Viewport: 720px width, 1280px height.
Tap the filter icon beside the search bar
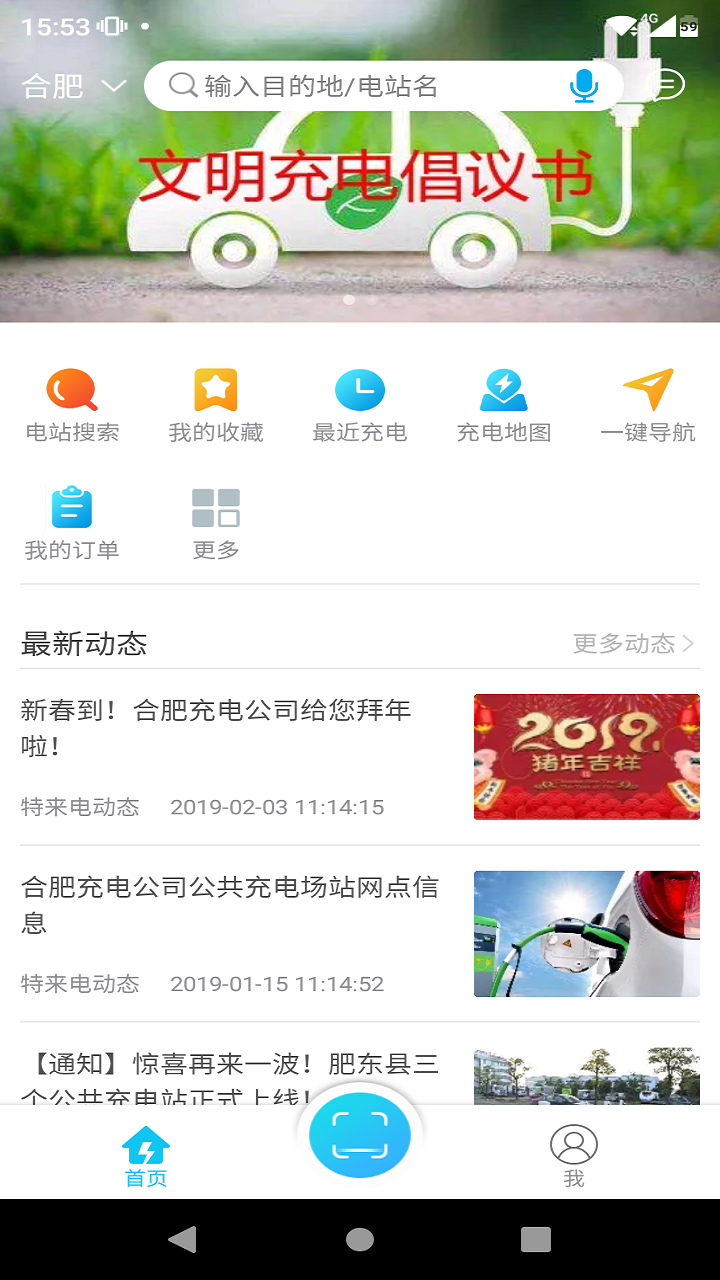coord(668,85)
